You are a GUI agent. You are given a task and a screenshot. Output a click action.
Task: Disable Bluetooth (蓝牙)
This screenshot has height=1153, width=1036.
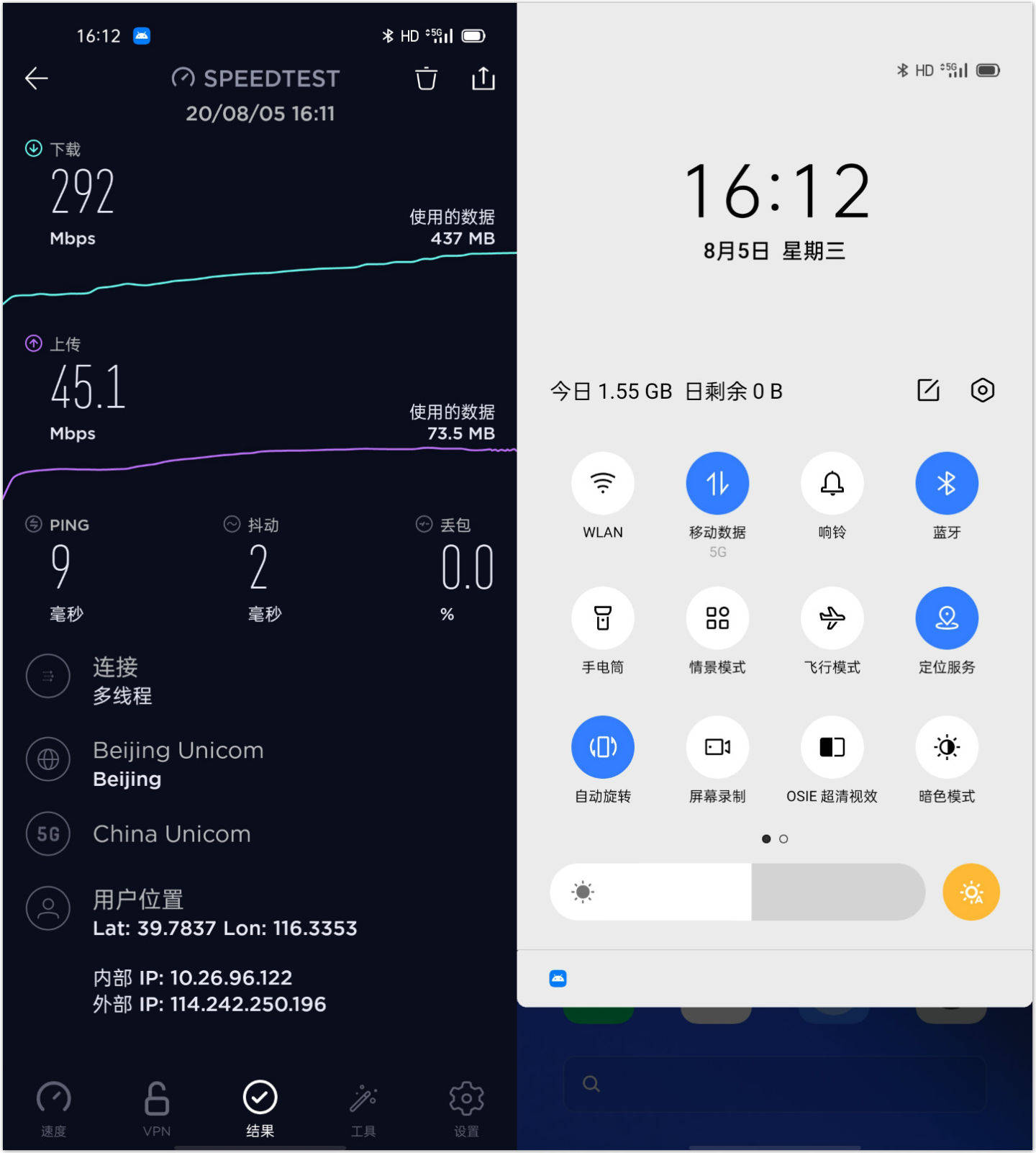pyautogui.click(x=947, y=482)
